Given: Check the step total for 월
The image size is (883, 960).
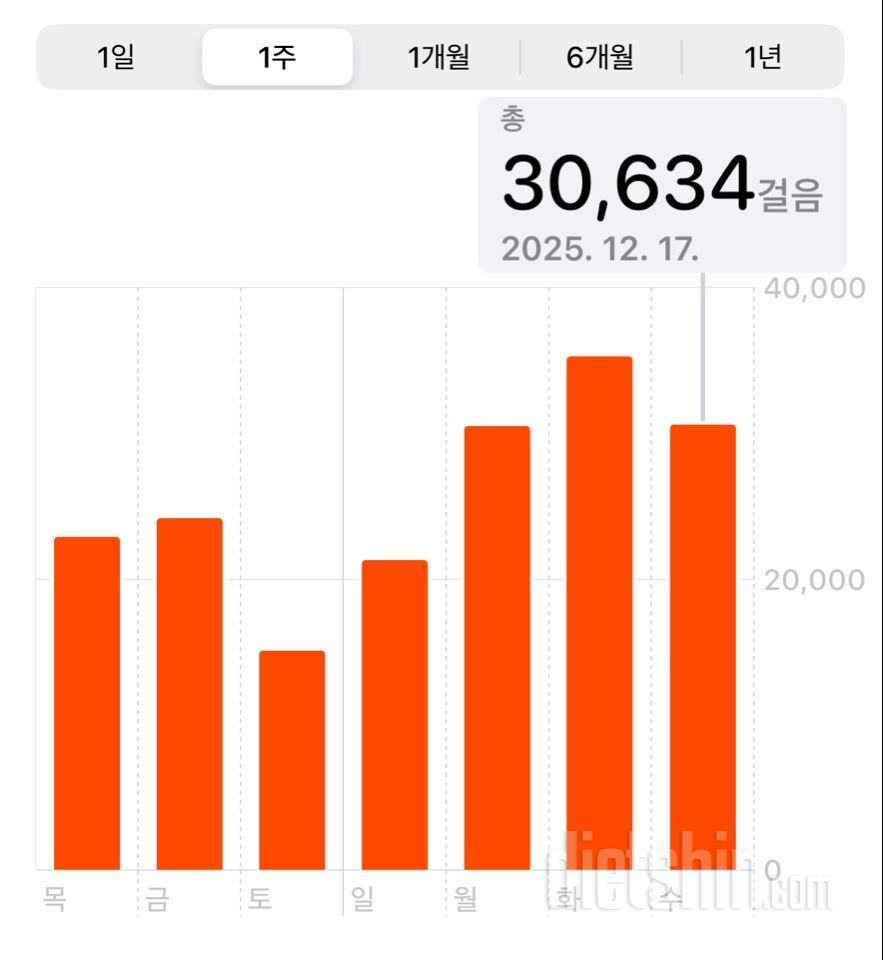Looking at the screenshot, I should (x=497, y=648).
